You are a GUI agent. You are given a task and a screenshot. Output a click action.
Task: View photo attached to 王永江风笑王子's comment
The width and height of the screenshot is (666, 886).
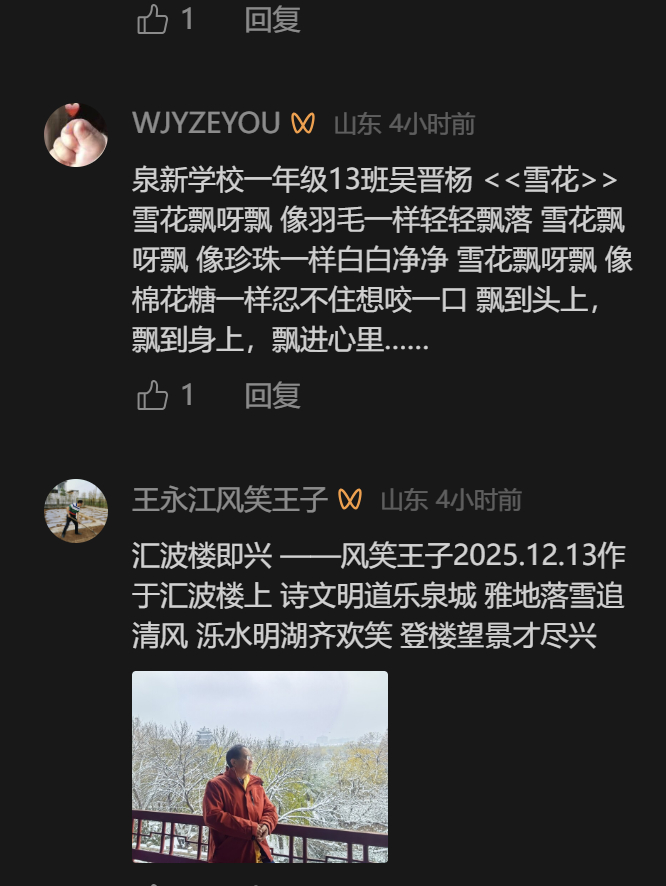click(x=260, y=766)
